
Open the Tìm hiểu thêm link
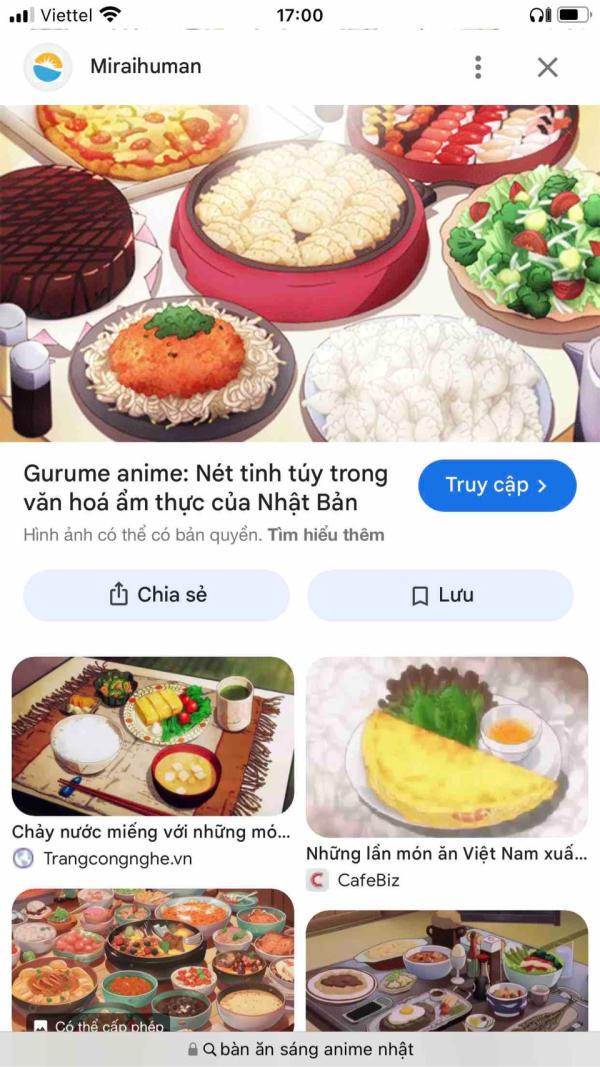pos(326,535)
